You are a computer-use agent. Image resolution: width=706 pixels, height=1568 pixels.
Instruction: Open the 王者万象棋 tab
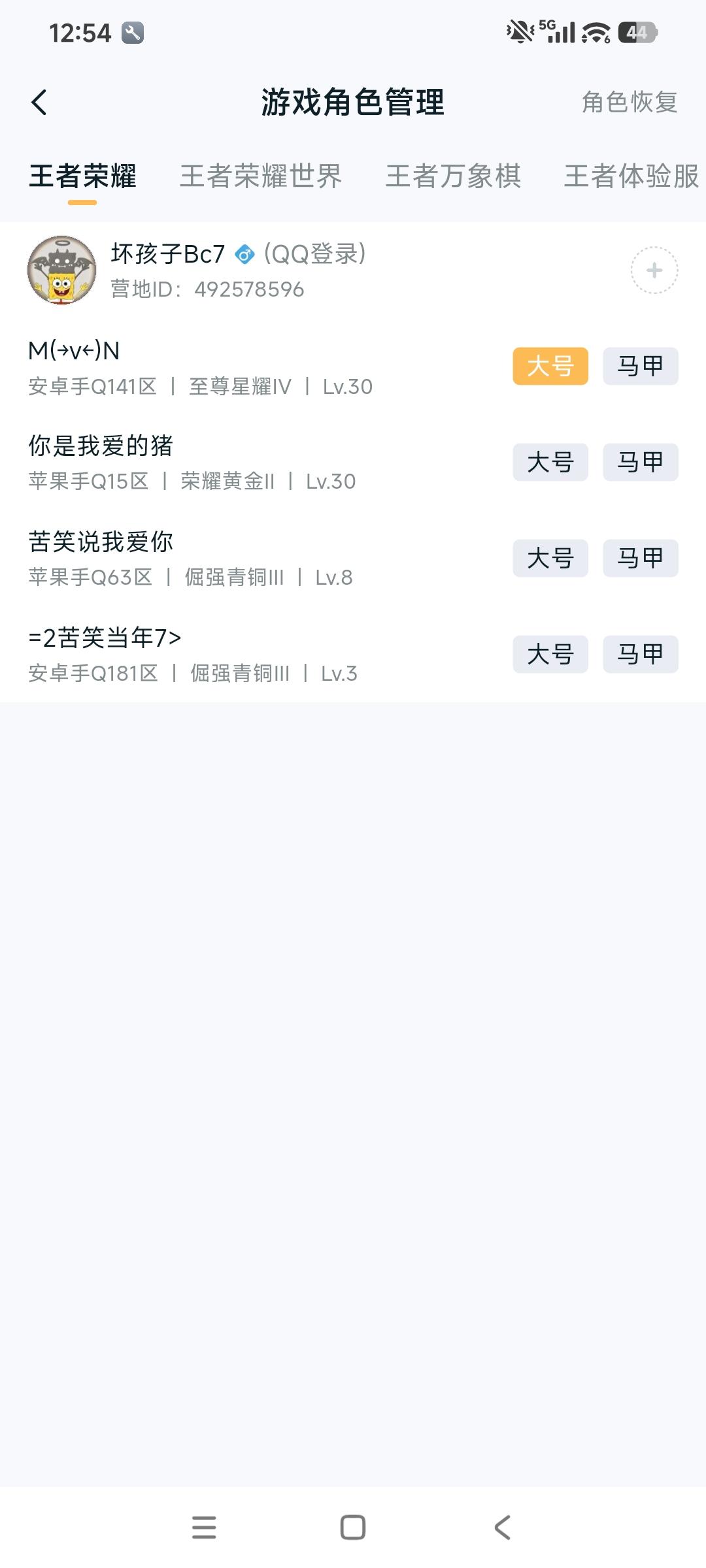pyautogui.click(x=454, y=176)
